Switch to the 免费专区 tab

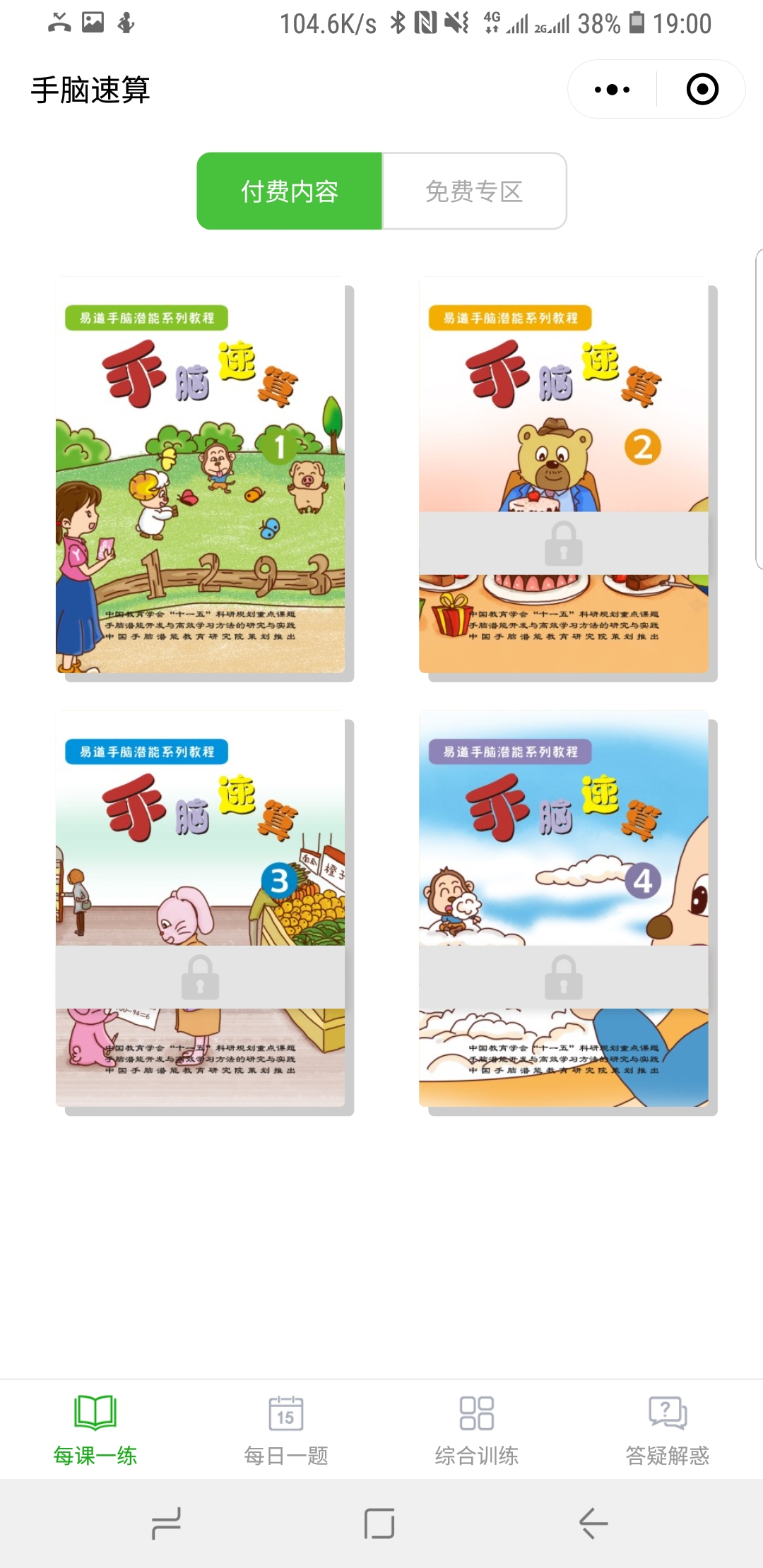(x=474, y=191)
